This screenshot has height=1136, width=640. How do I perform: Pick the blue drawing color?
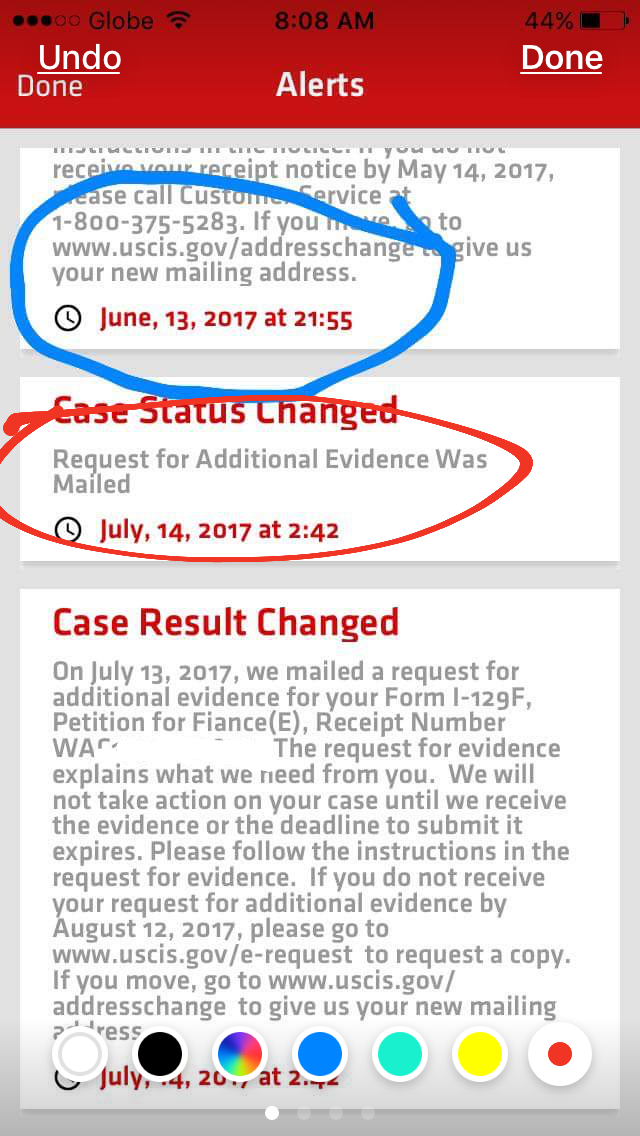pos(320,1054)
